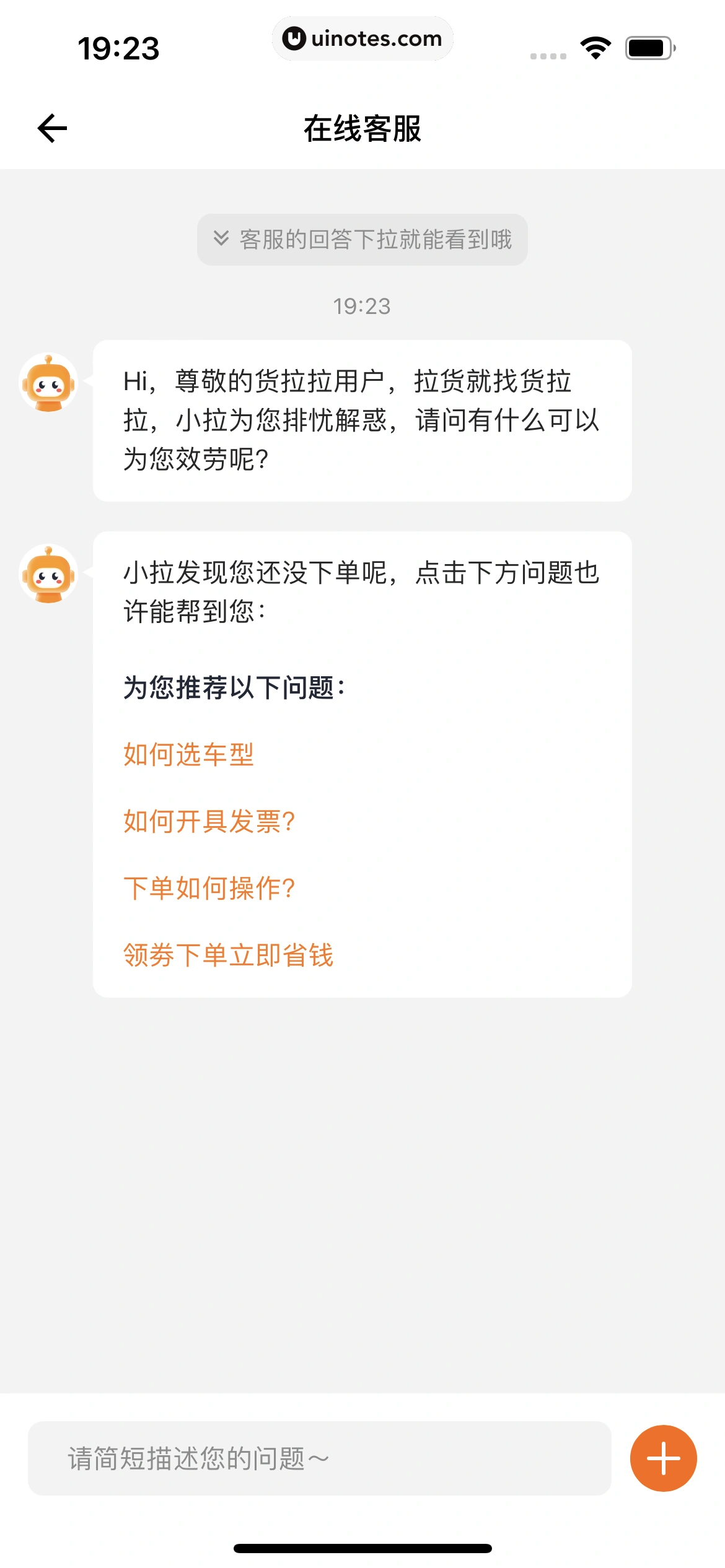Click the double-chevron icon in pull-down hint banner
Screen dimensions: 725x1568
click(221, 239)
